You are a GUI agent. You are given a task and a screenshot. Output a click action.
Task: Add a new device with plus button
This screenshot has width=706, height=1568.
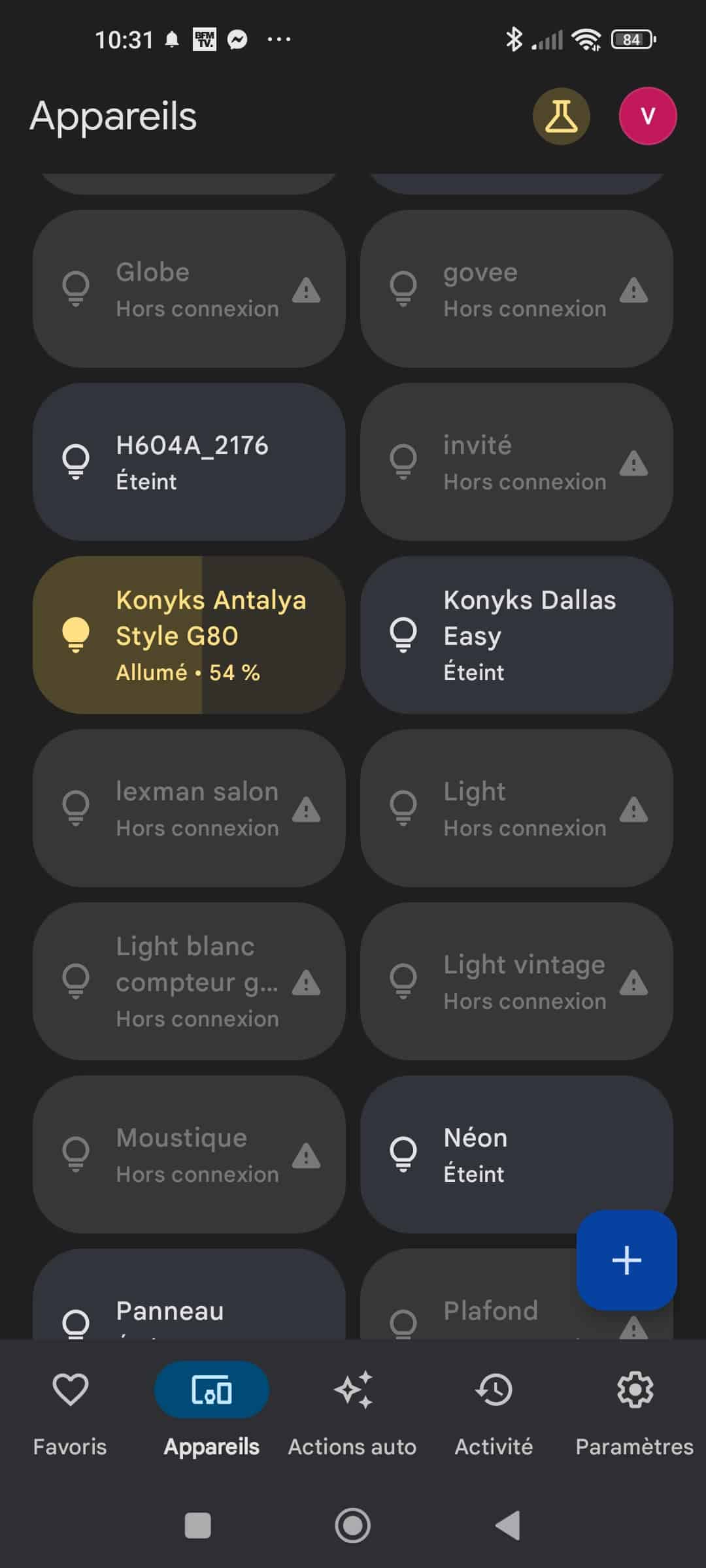click(x=626, y=1260)
